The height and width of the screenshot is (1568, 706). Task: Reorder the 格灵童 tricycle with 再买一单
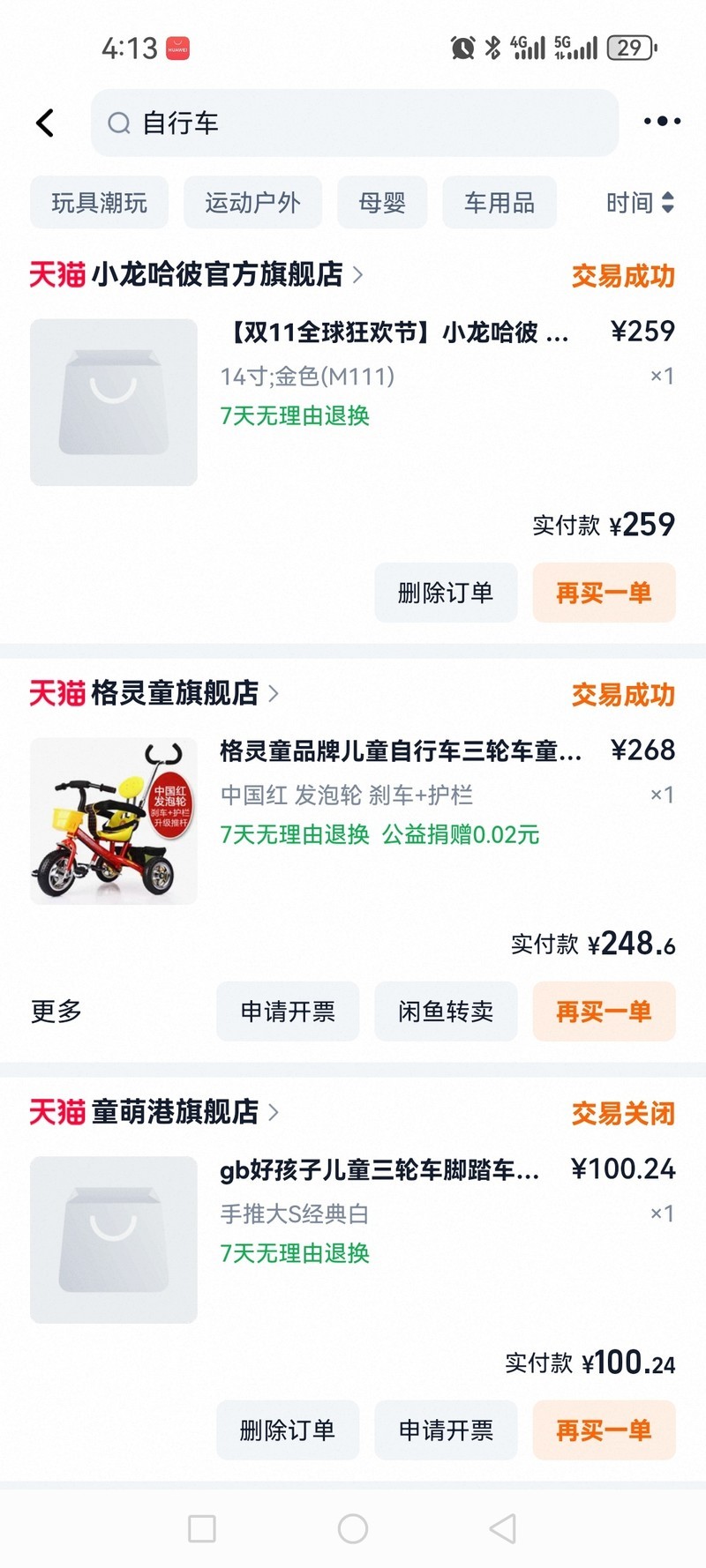click(x=604, y=1012)
